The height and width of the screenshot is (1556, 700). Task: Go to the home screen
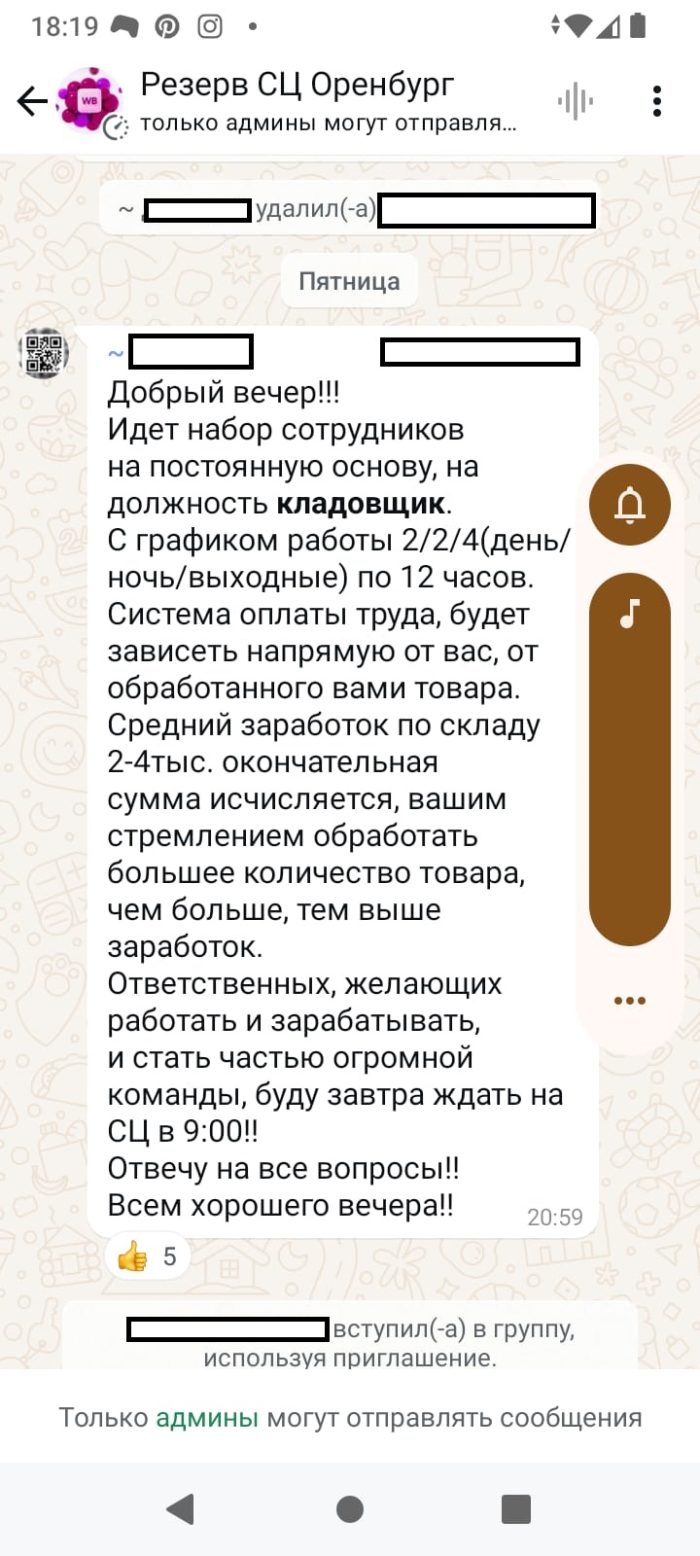350,1508
